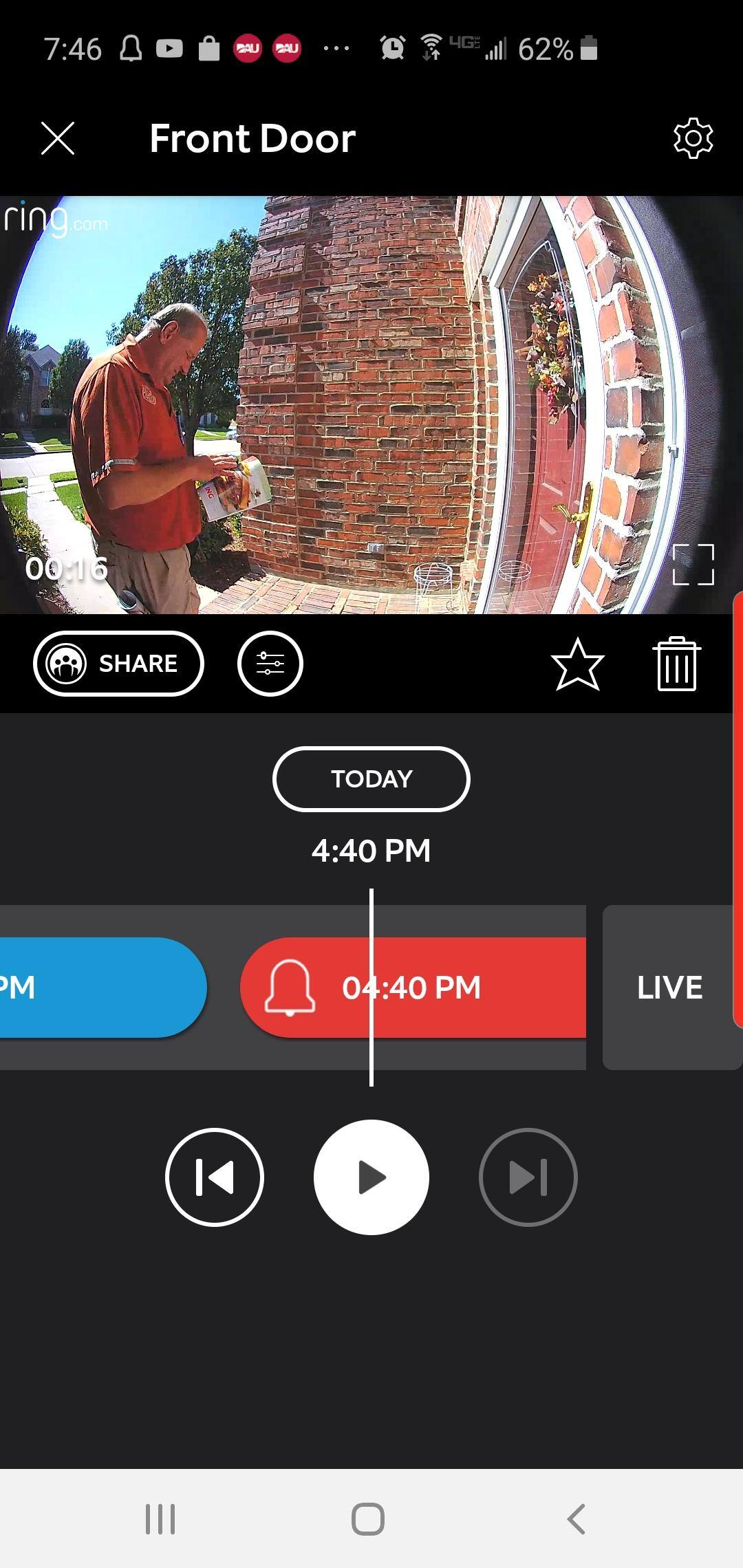
Task: Star this video as favorite
Action: [x=577, y=664]
